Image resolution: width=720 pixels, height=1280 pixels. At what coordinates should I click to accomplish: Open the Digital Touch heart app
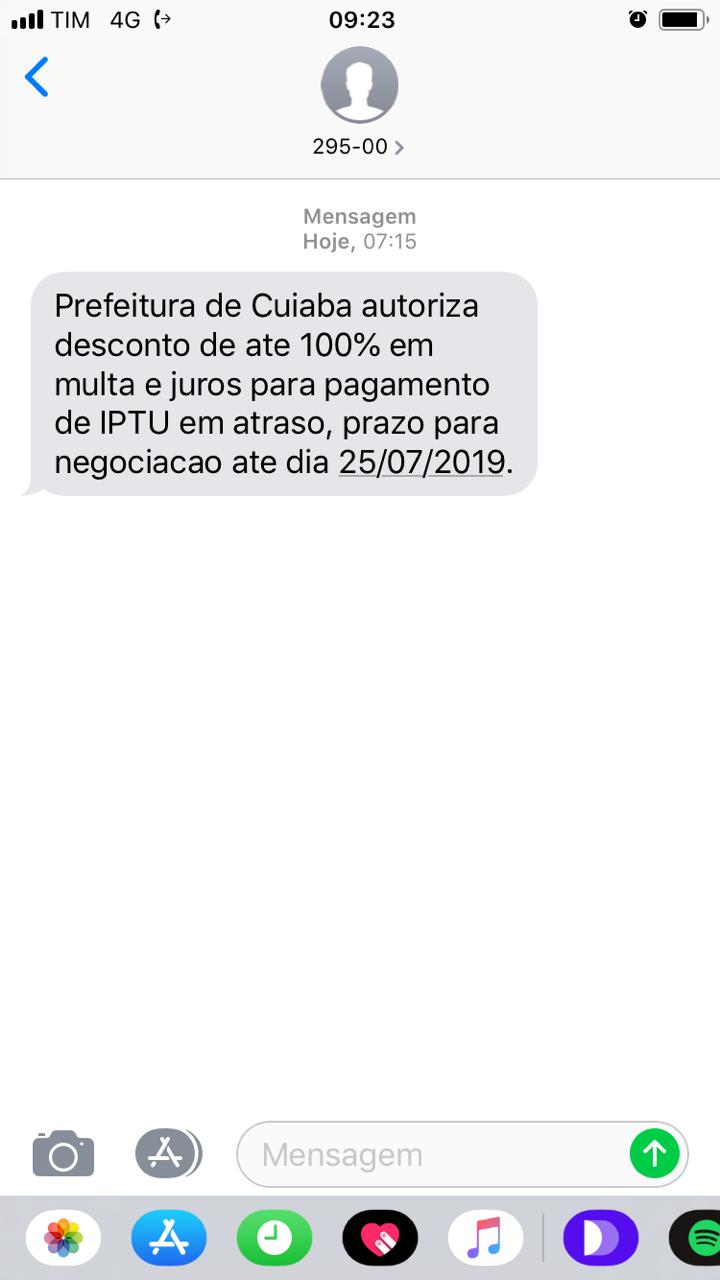(380, 1239)
